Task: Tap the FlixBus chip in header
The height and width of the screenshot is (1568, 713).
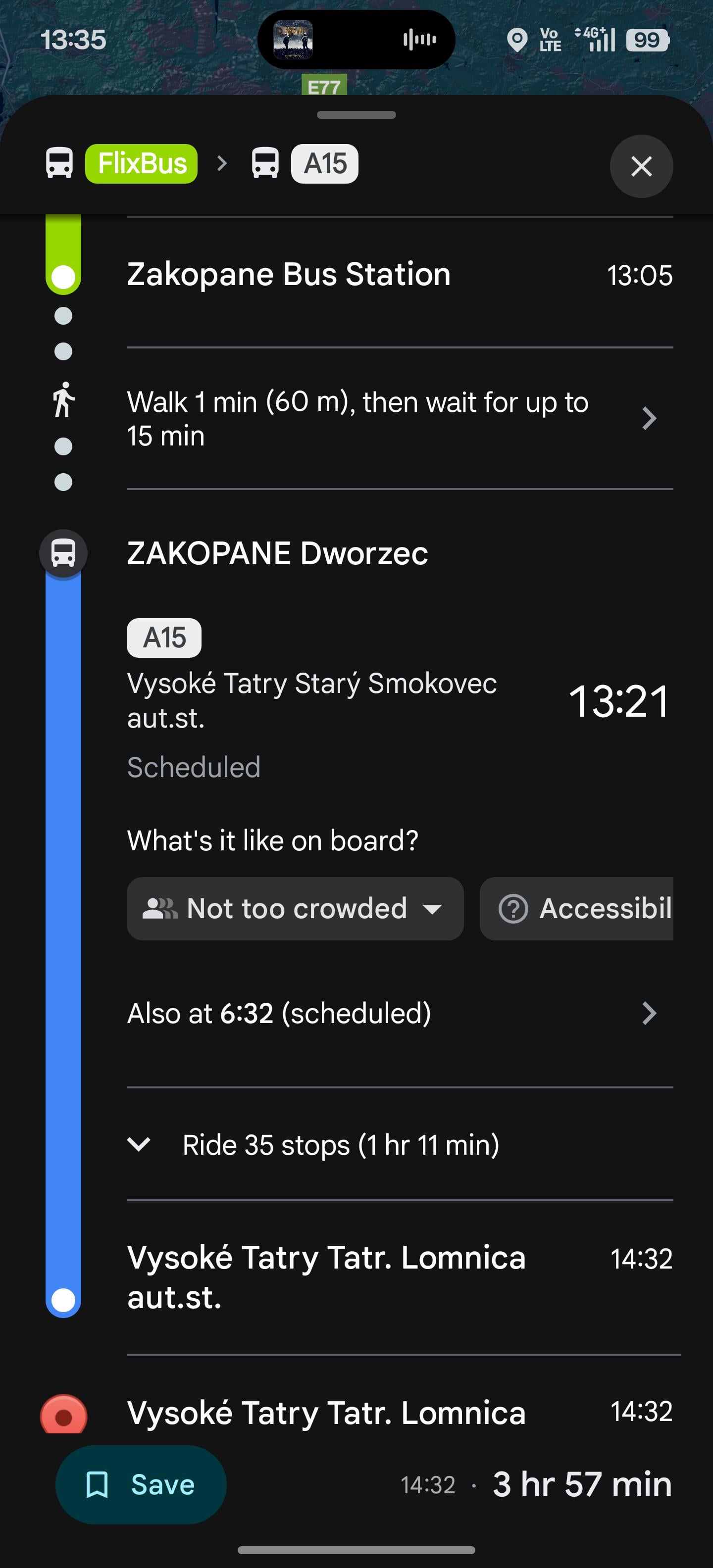Action: coord(141,164)
